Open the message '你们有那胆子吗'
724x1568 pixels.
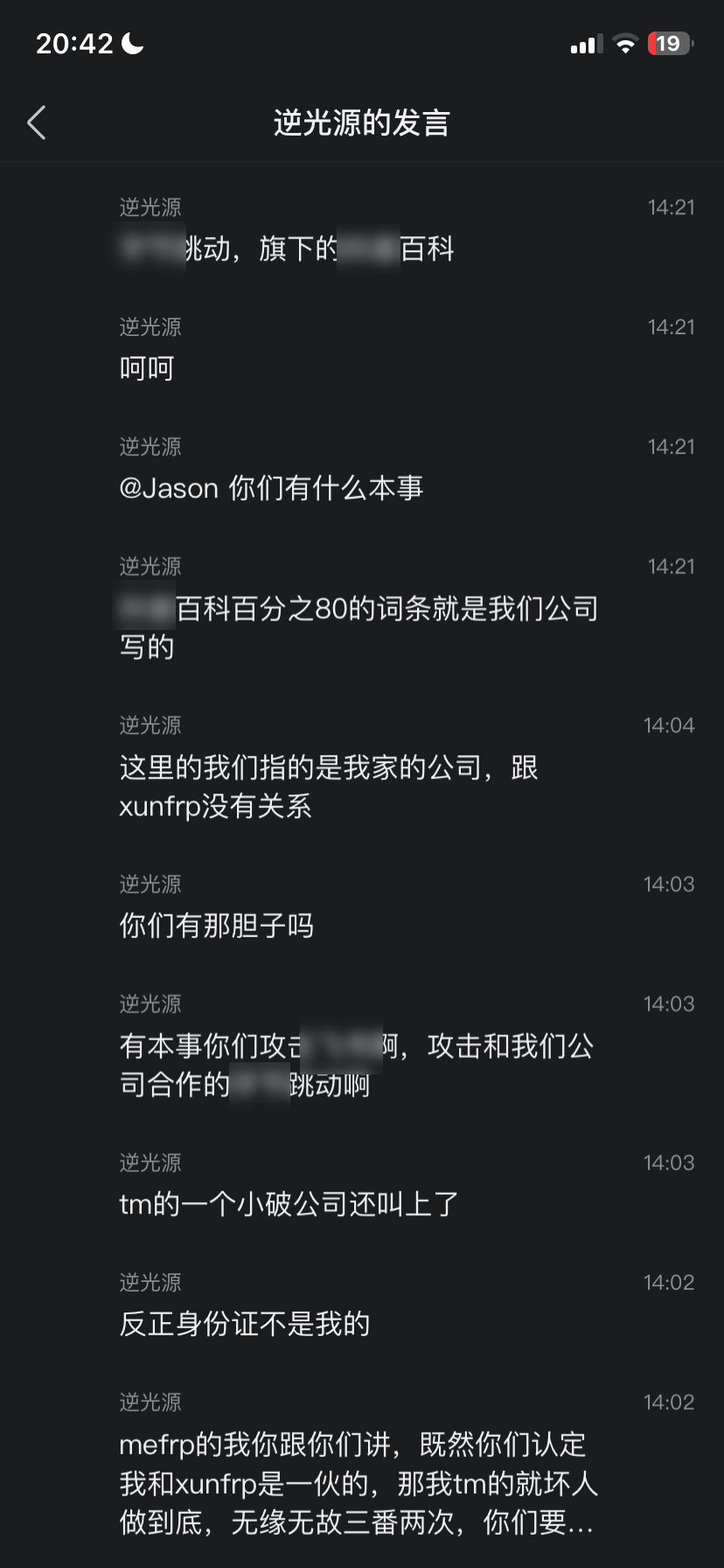click(217, 925)
